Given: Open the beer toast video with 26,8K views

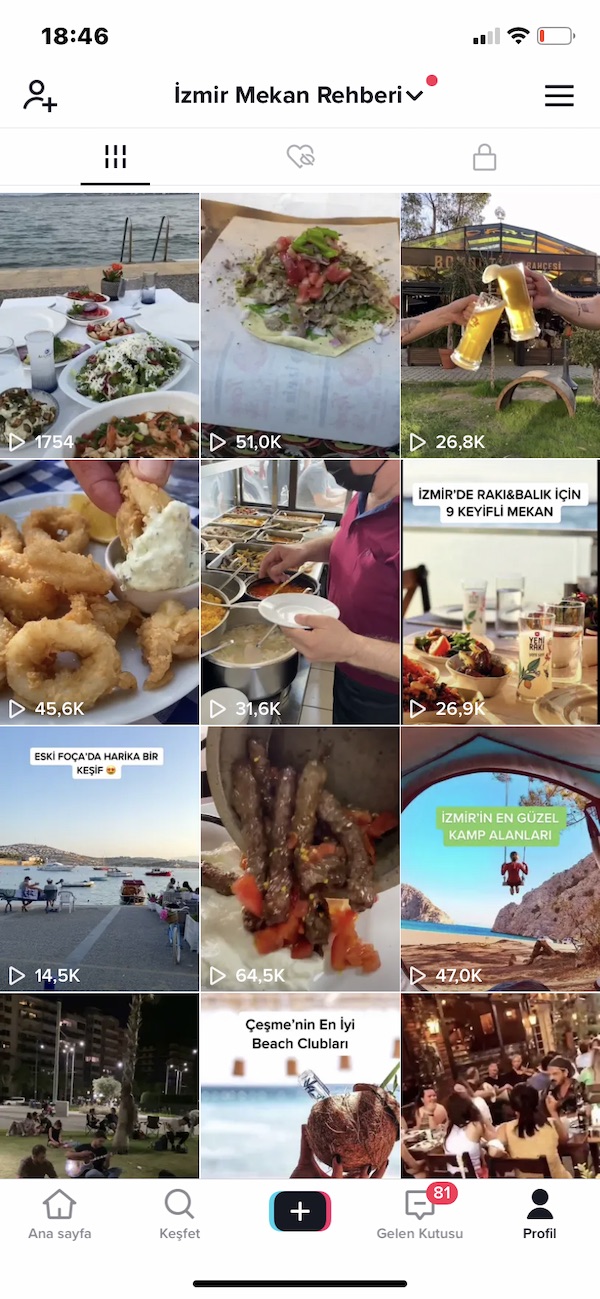Looking at the screenshot, I should pyautogui.click(x=500, y=325).
